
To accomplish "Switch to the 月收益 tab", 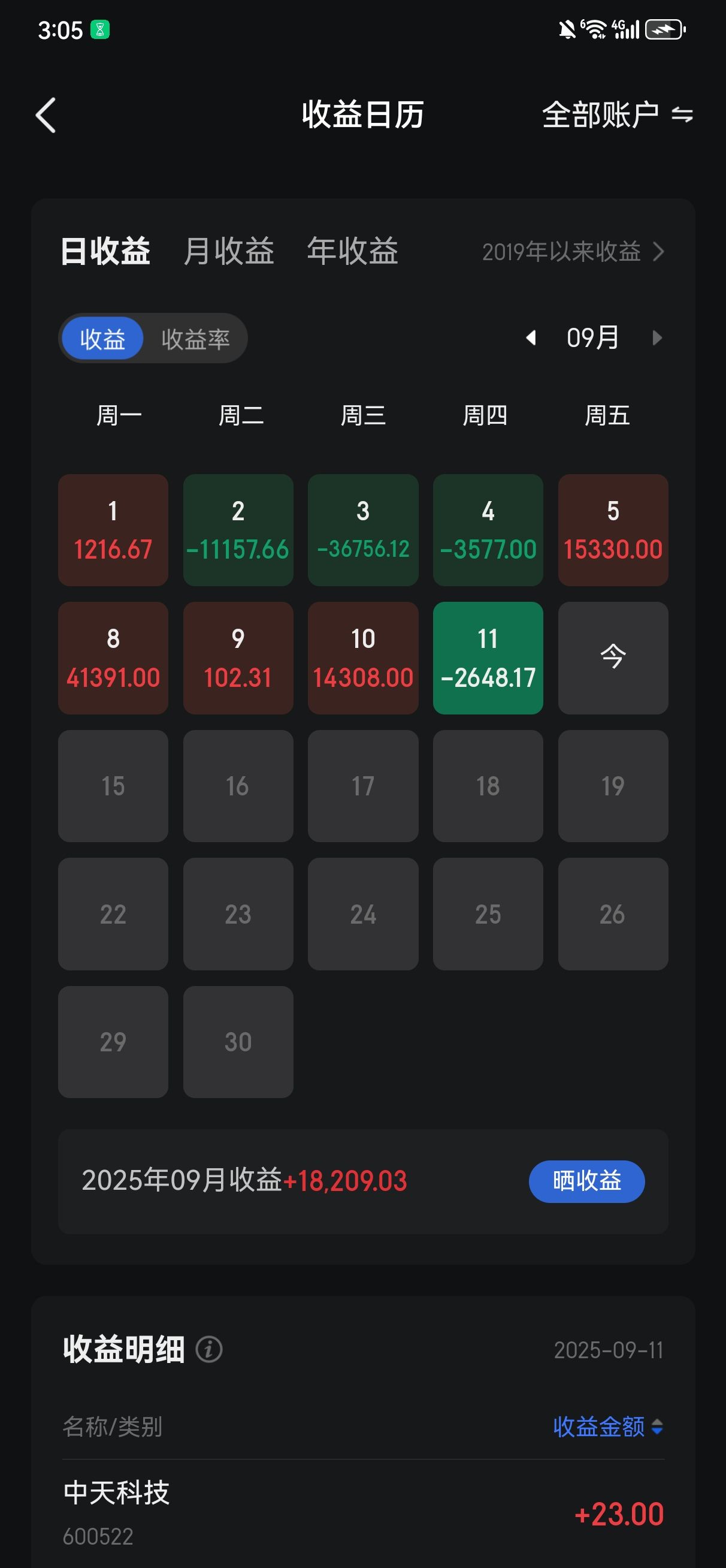I will [x=229, y=251].
